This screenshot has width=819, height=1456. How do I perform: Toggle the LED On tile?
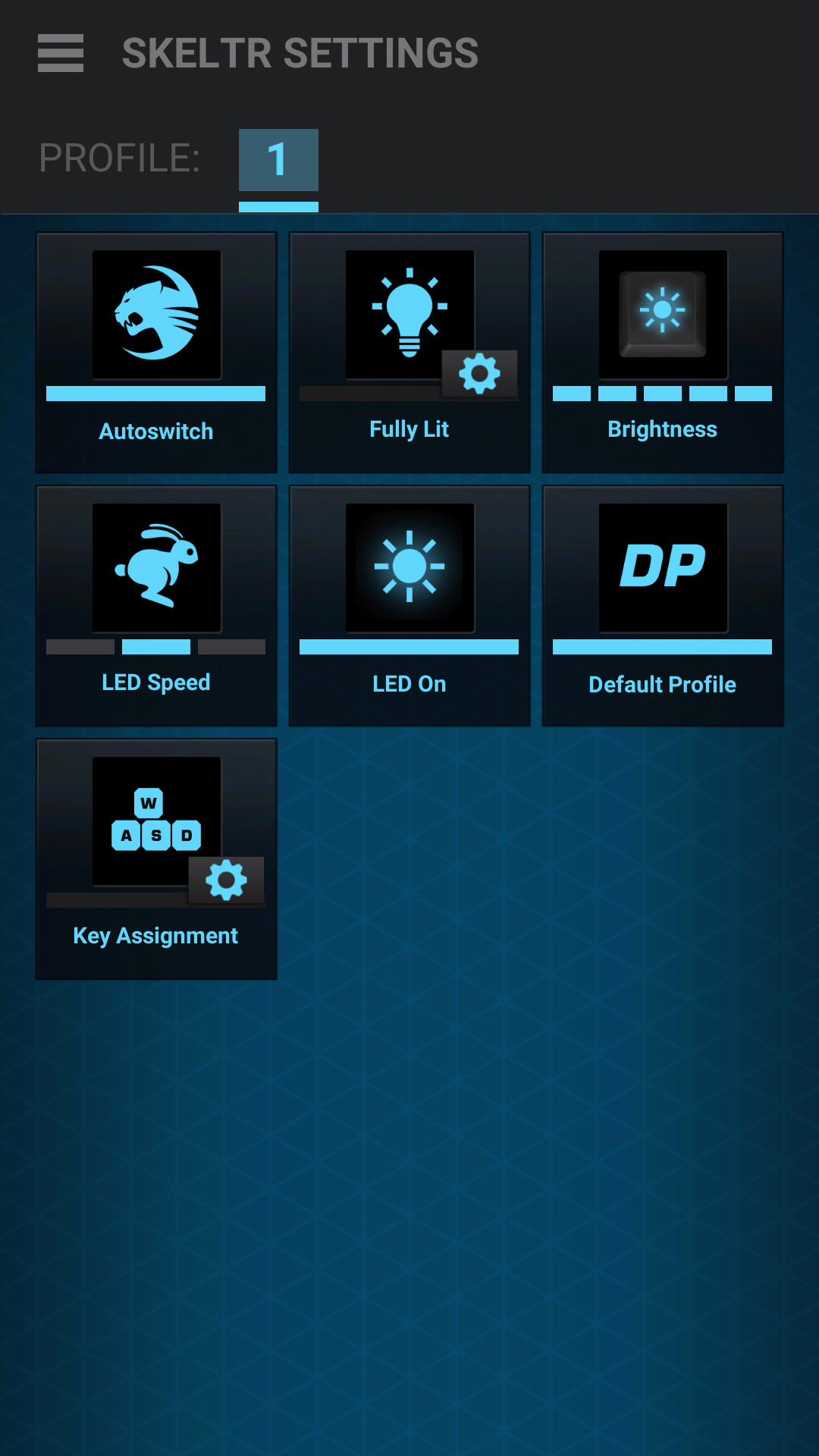coord(409,606)
